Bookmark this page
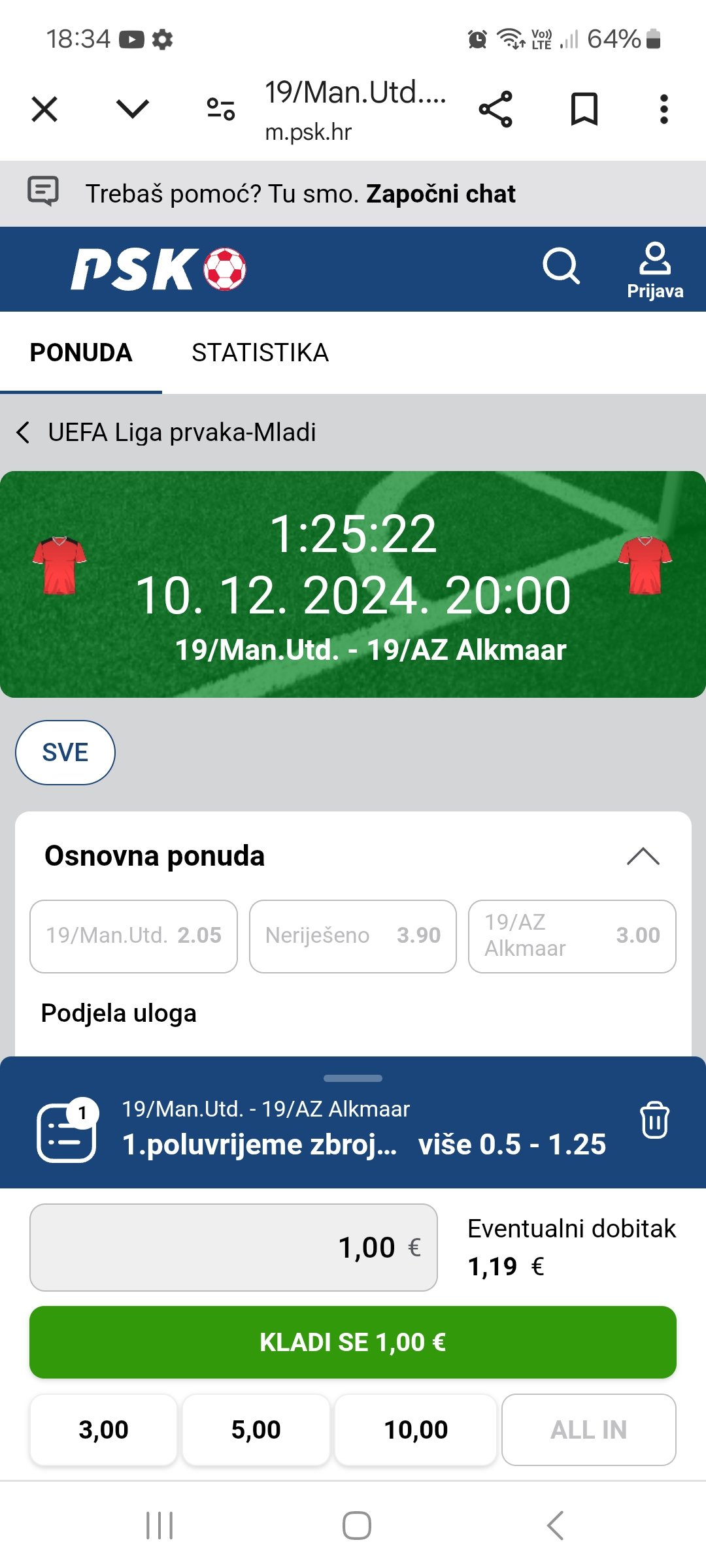This screenshot has height=1568, width=706. coord(584,109)
